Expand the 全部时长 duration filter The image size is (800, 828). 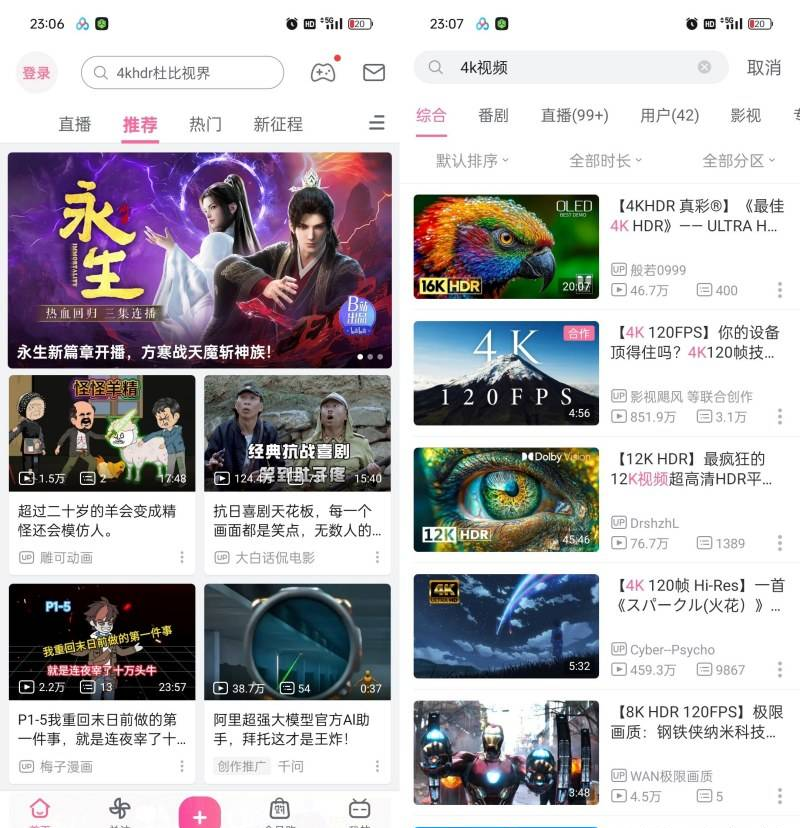pos(605,160)
